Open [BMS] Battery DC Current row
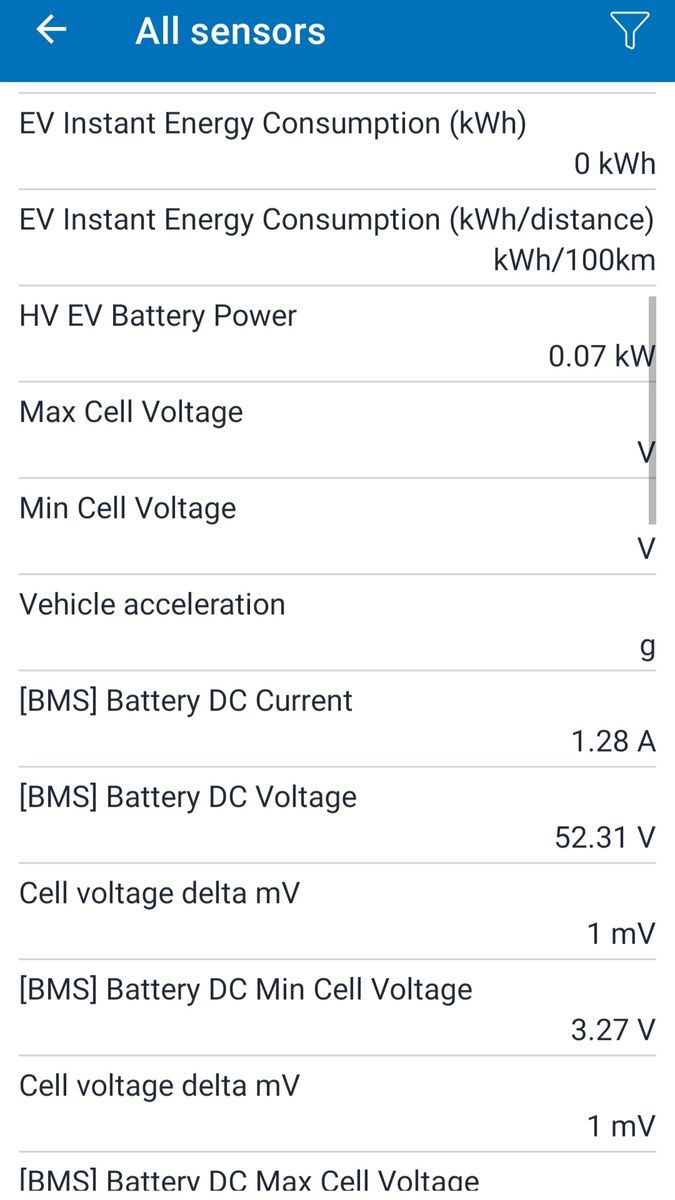 pos(337,719)
